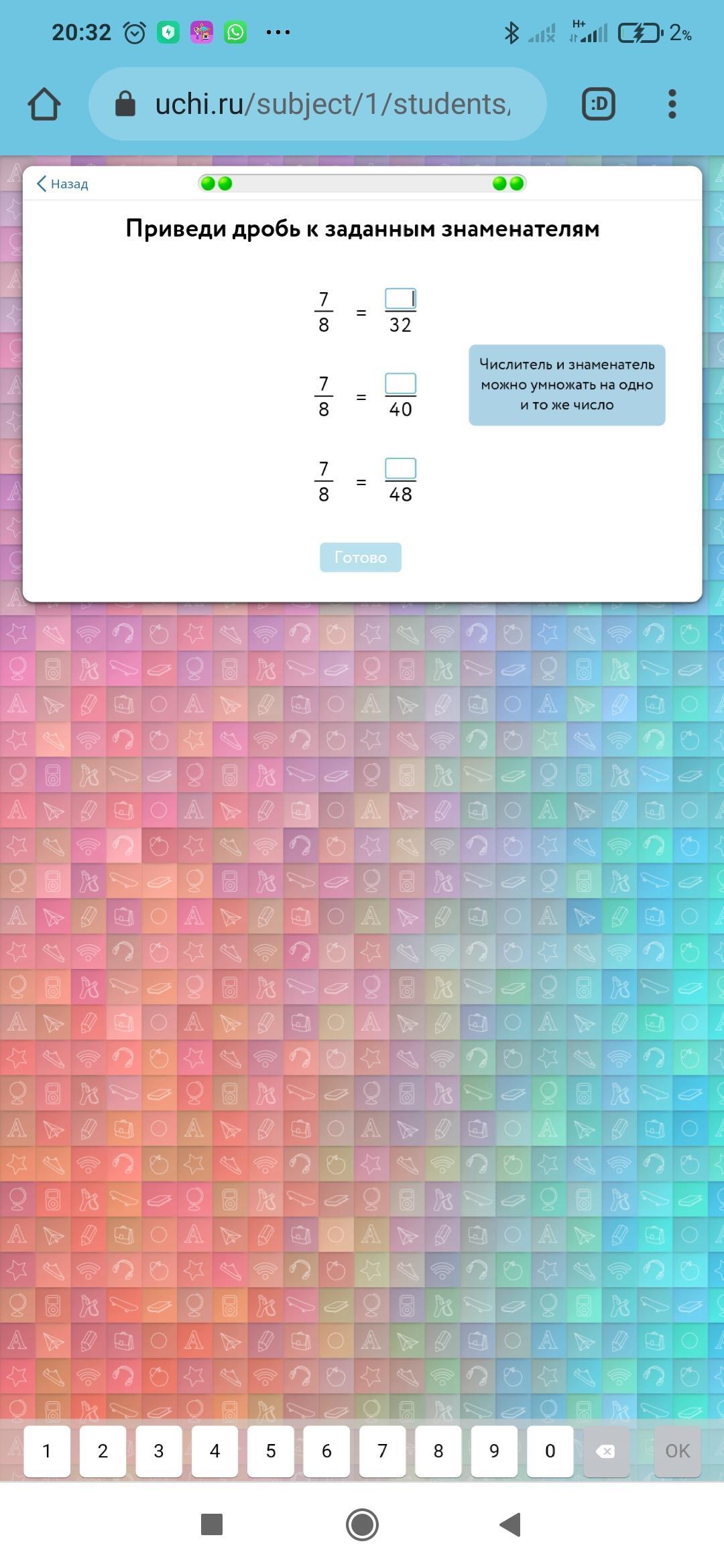This screenshot has width=724, height=1568.
Task: Delete last digit with the backspace key
Action: tap(605, 1451)
